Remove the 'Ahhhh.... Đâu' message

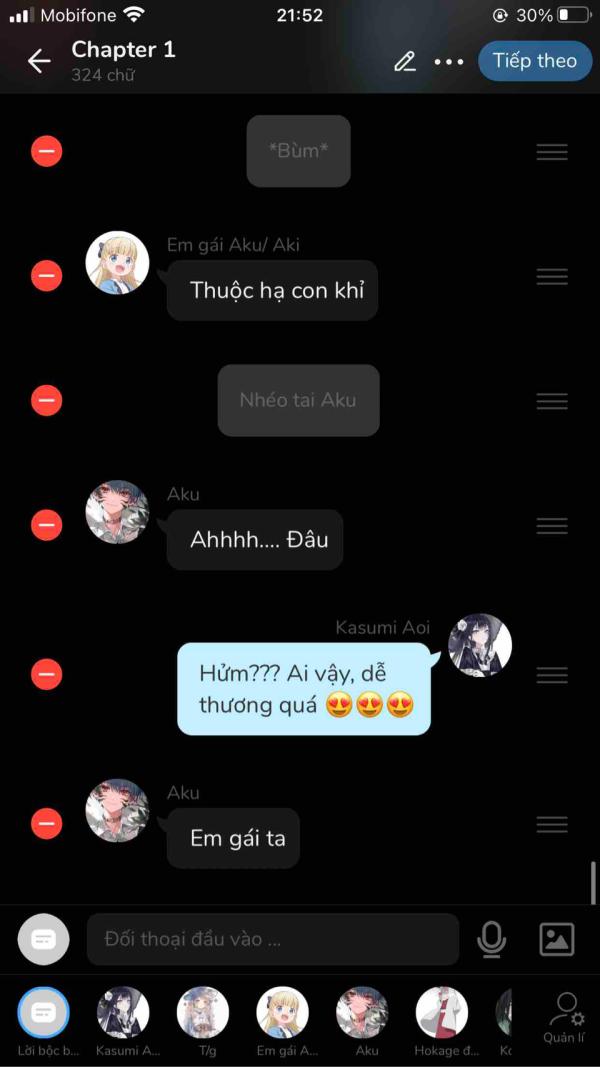[x=47, y=525]
